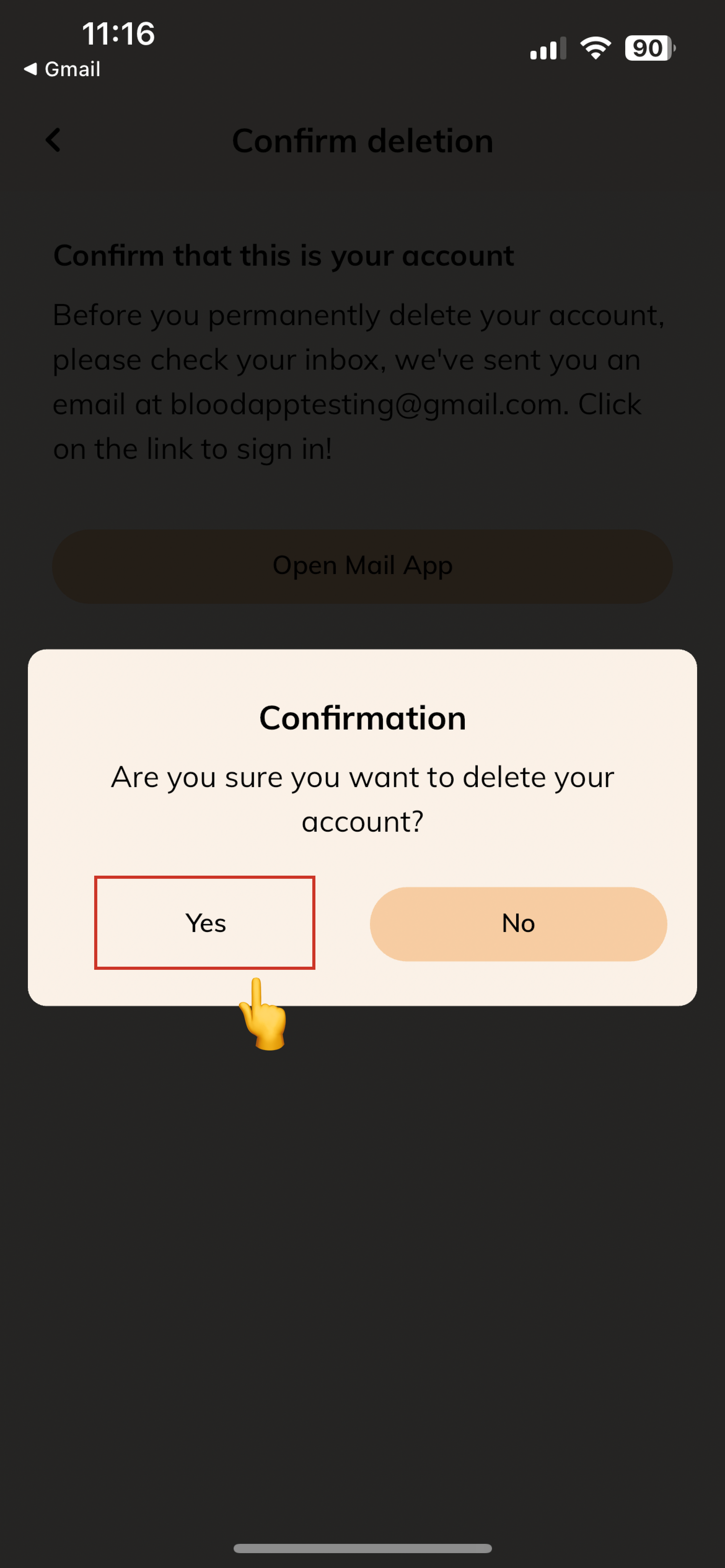
Task: Confirm account deletion with Yes
Action: [x=205, y=923]
